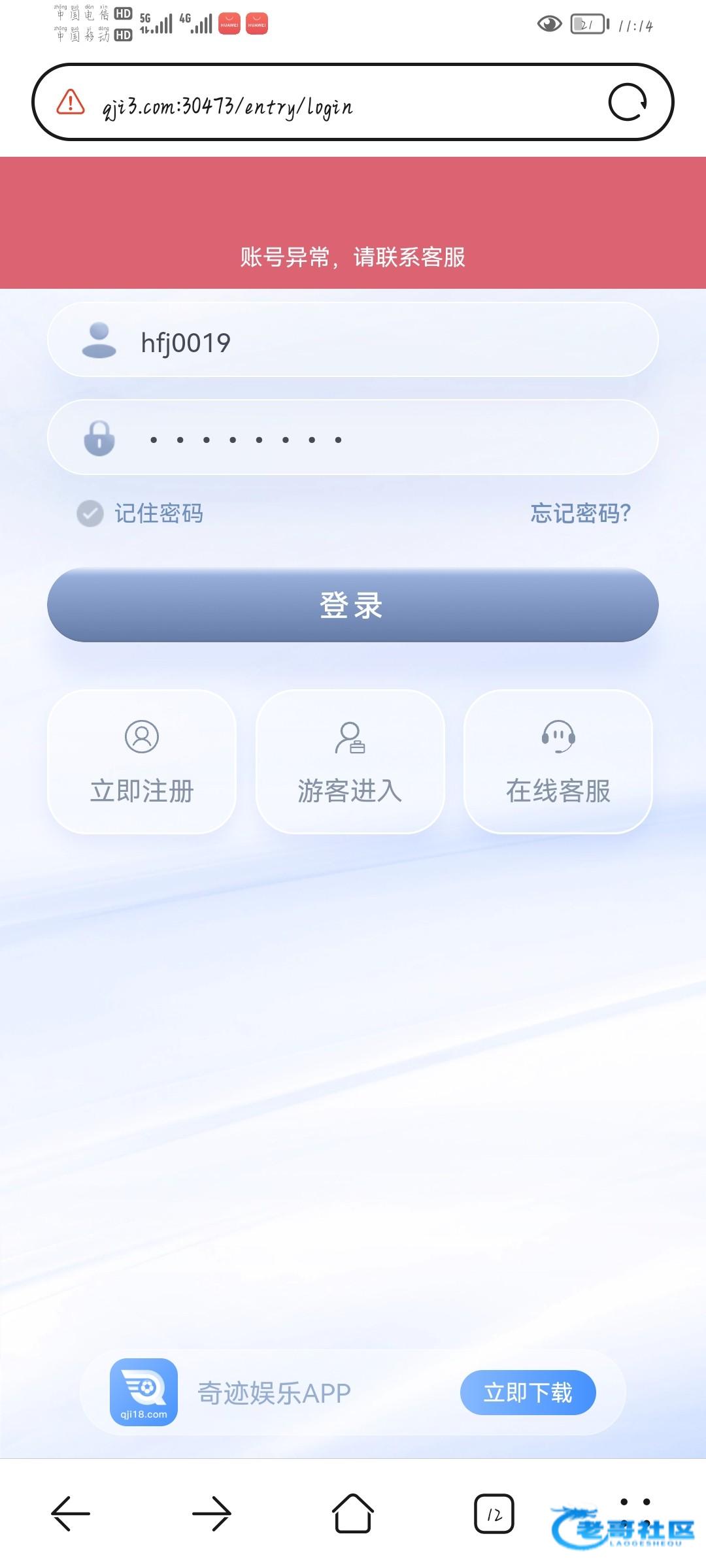This screenshot has width=706, height=1568.
Task: Open 立即注册 to register
Action: click(142, 762)
